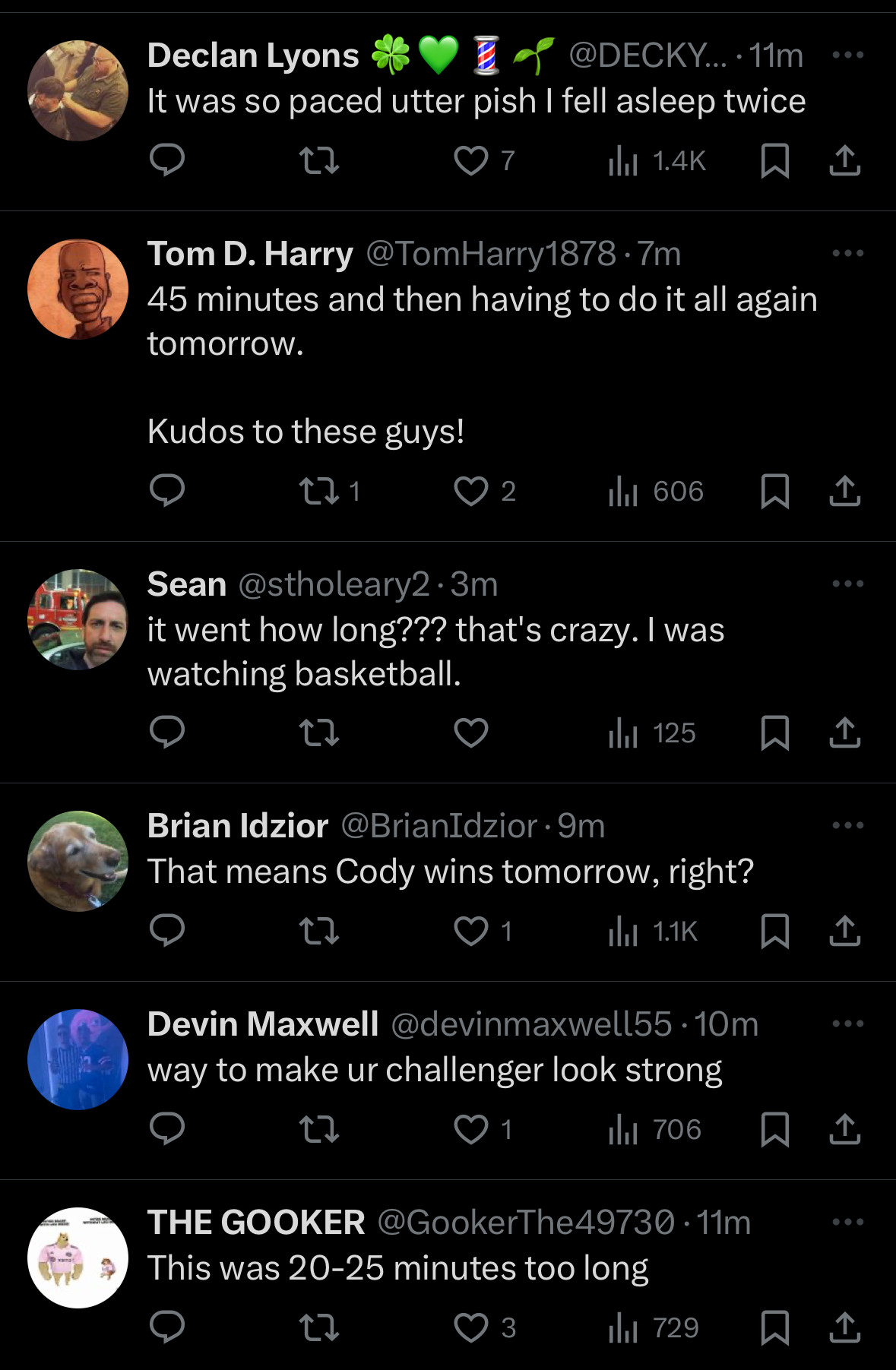The height and width of the screenshot is (1370, 896).
Task: Like Sean's basketball reply
Action: tap(471, 733)
